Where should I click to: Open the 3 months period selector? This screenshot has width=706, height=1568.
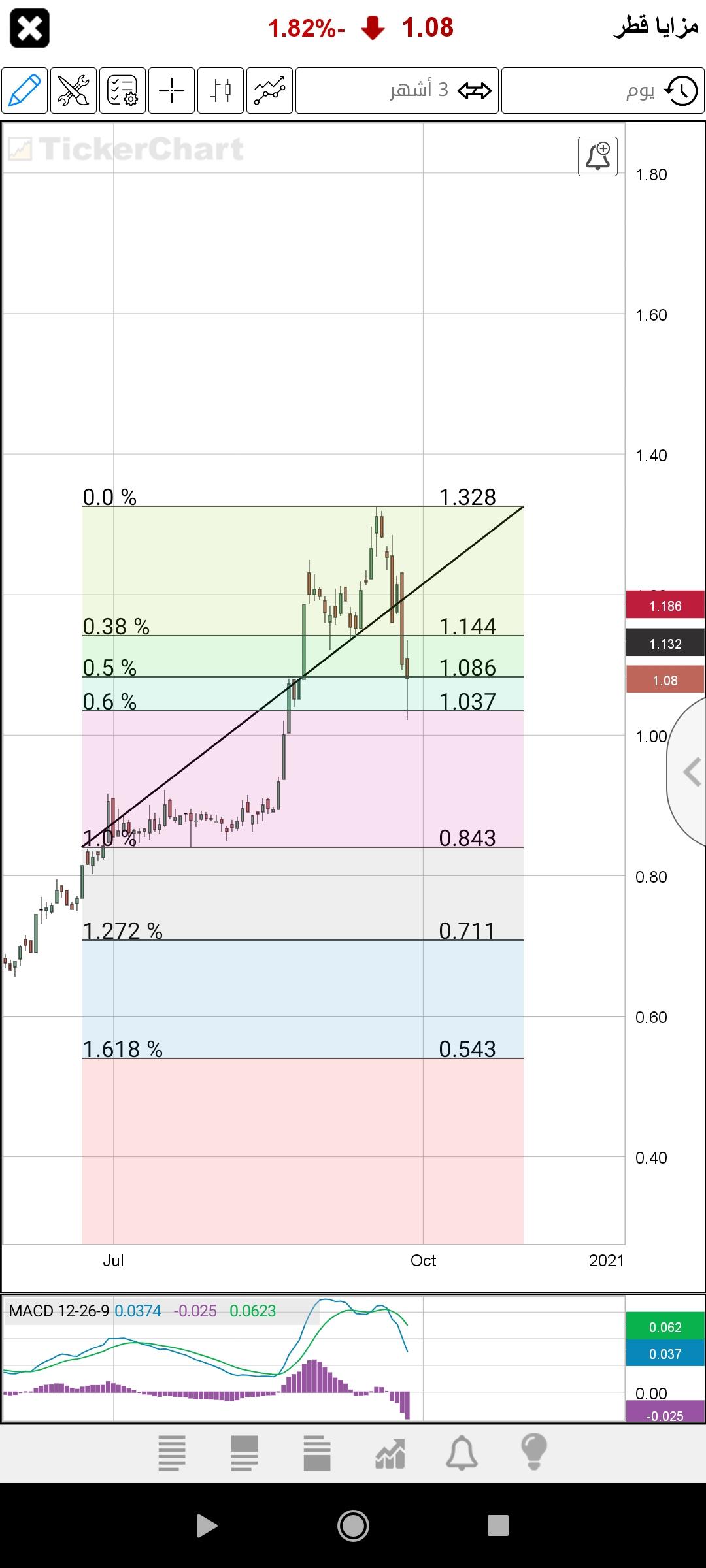point(397,90)
